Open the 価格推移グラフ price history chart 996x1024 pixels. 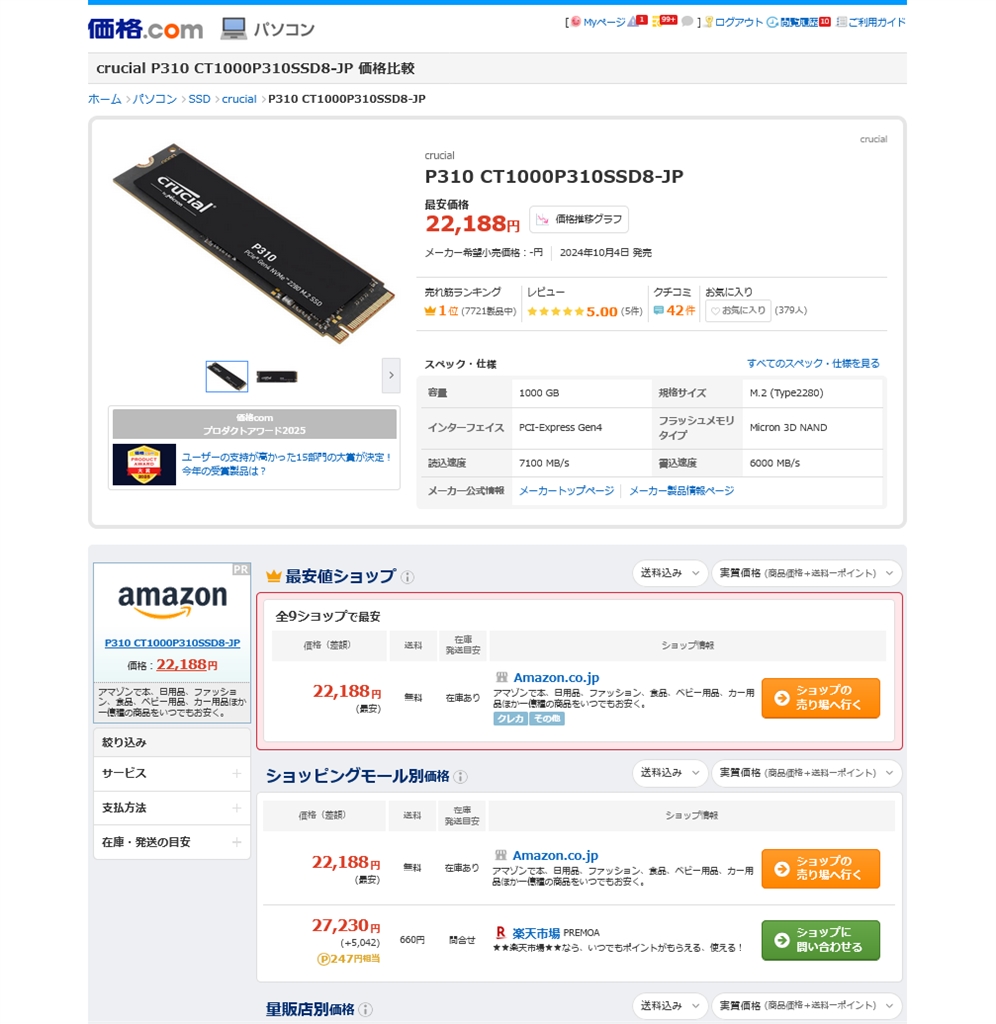click(x=579, y=219)
